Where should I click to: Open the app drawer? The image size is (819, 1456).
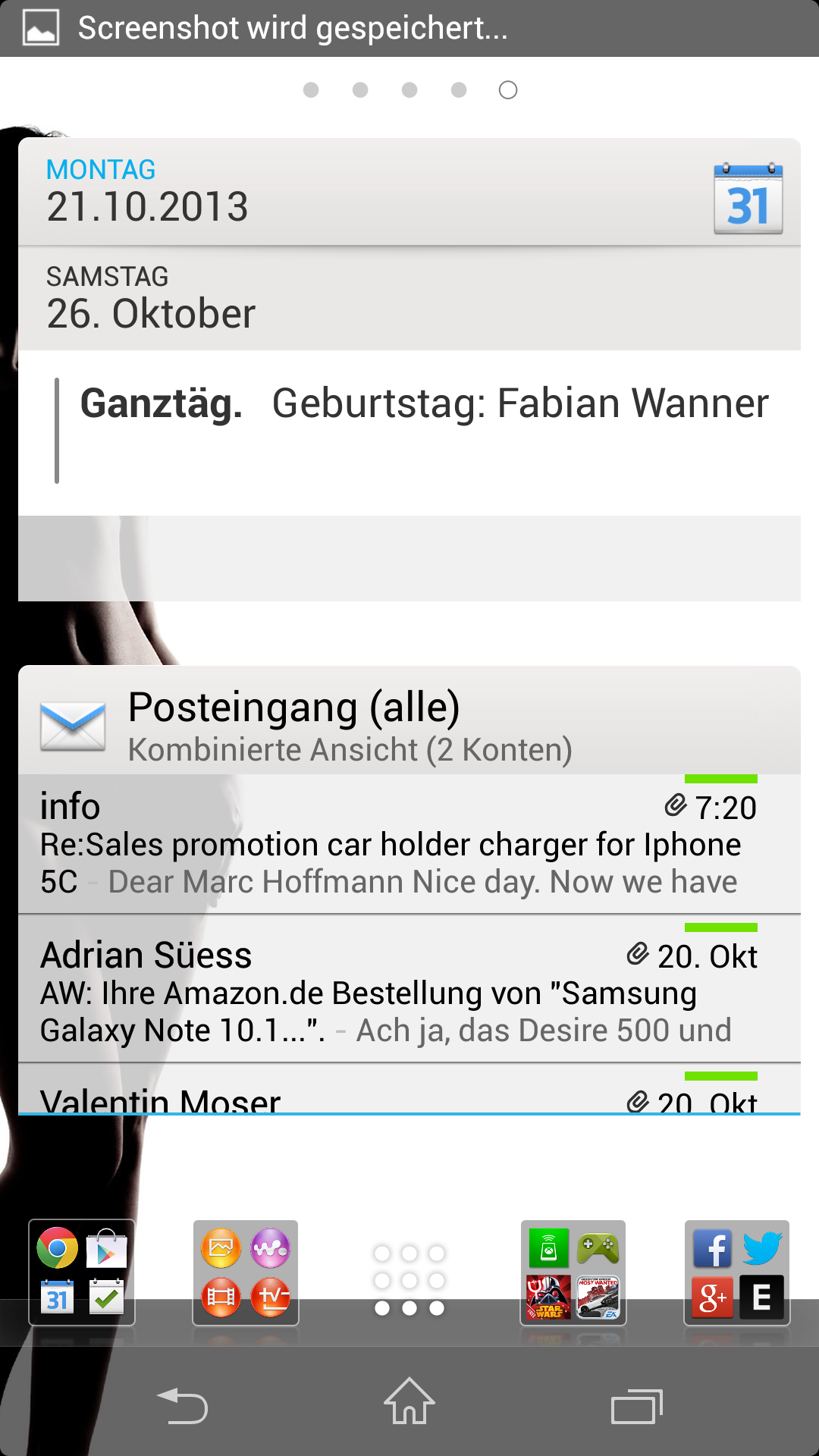click(x=409, y=1280)
